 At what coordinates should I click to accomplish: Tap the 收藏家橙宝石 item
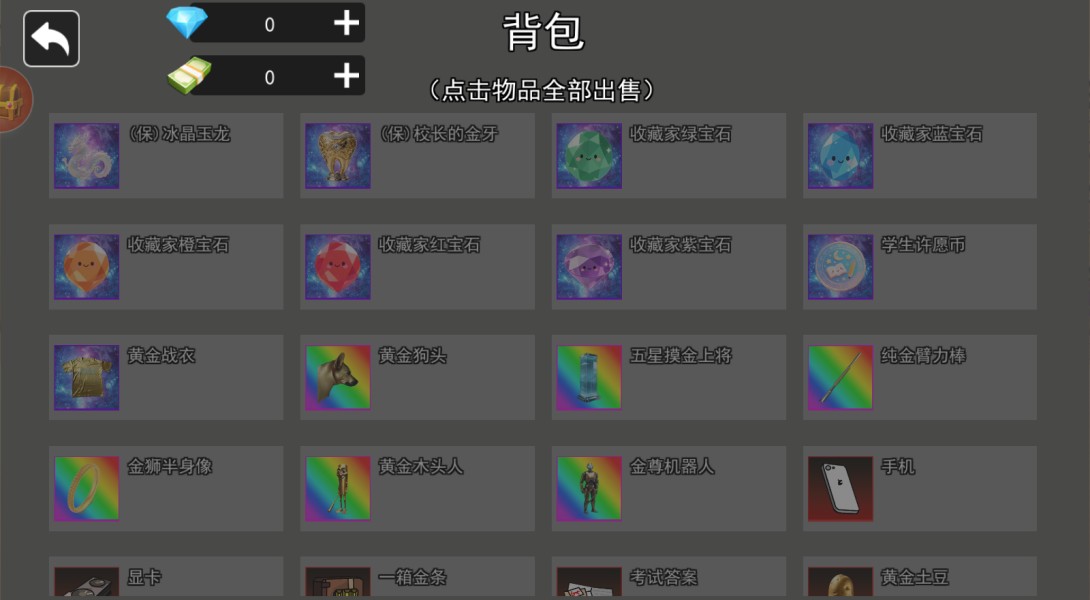(166, 267)
